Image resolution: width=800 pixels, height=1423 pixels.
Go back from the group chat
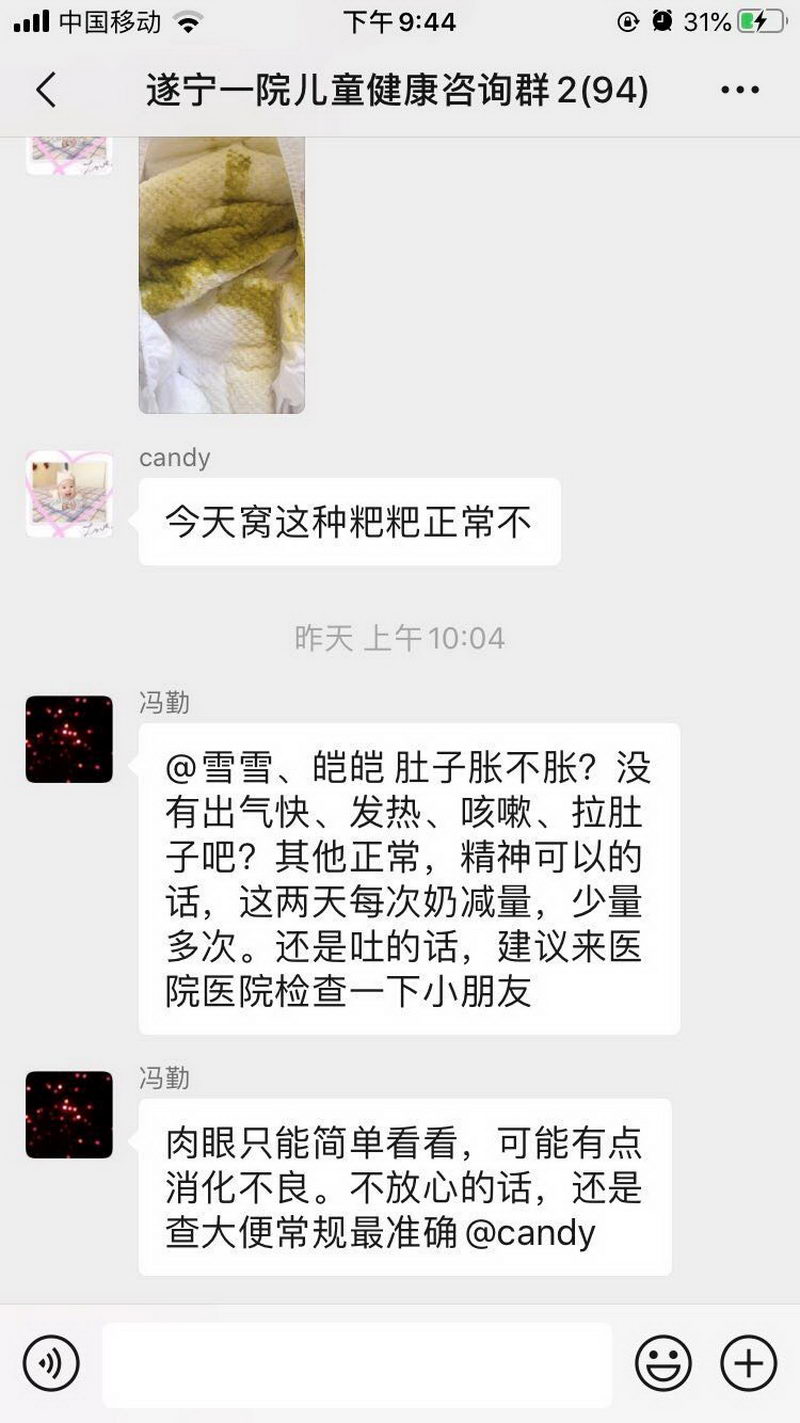(x=46, y=91)
